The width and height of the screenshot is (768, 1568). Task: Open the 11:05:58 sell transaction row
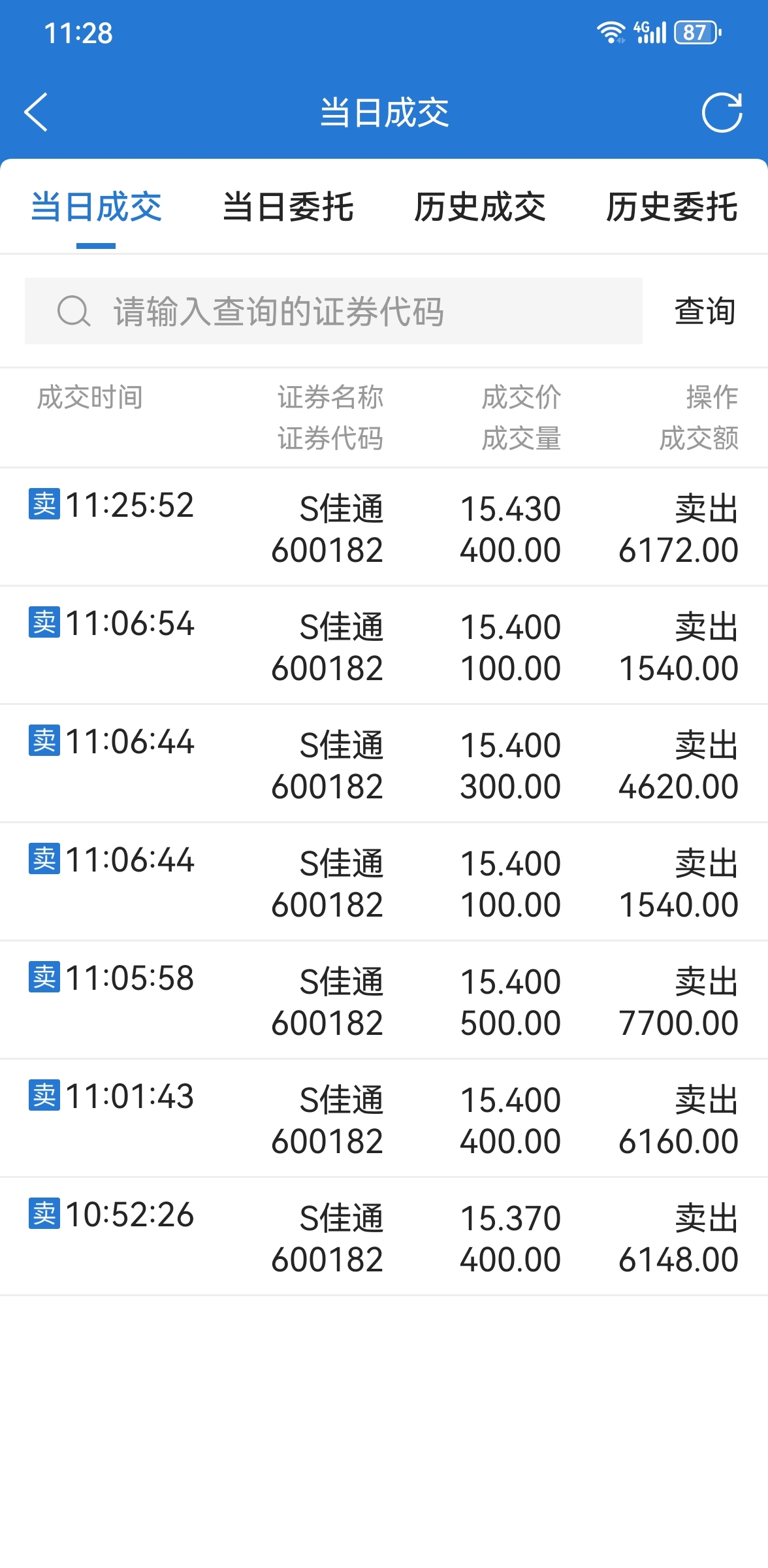point(384,1000)
